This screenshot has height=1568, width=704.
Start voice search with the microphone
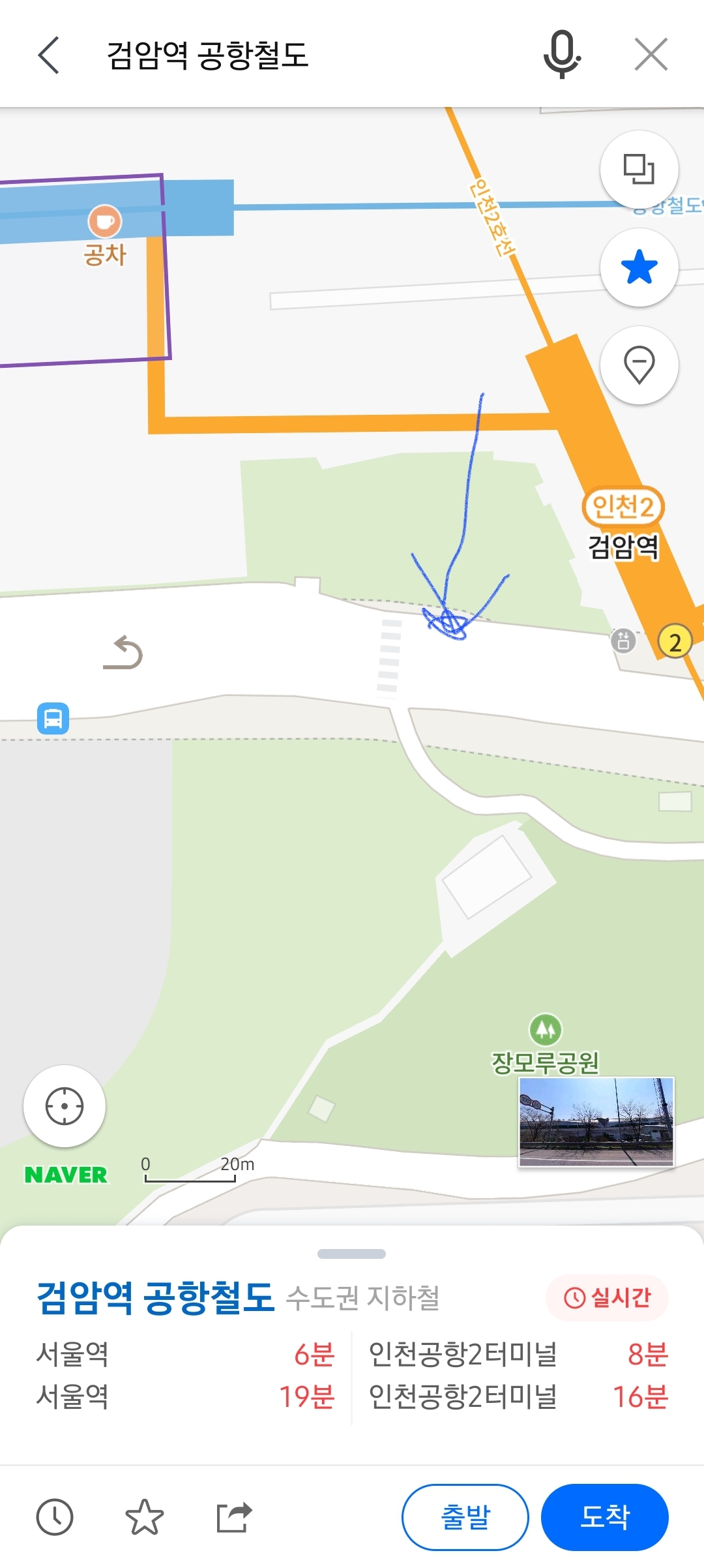pyautogui.click(x=561, y=54)
